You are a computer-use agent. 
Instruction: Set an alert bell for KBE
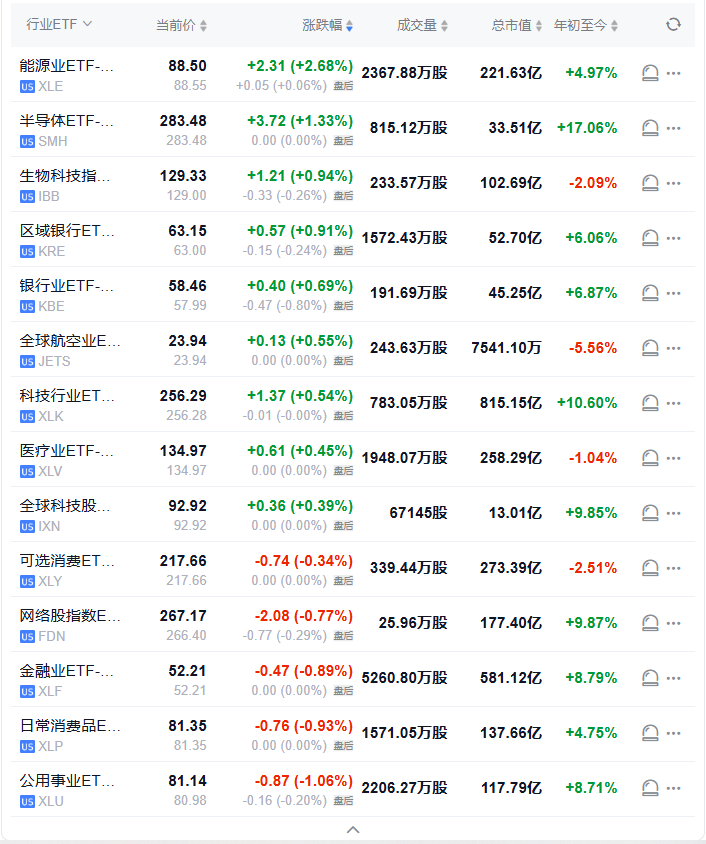coord(650,293)
